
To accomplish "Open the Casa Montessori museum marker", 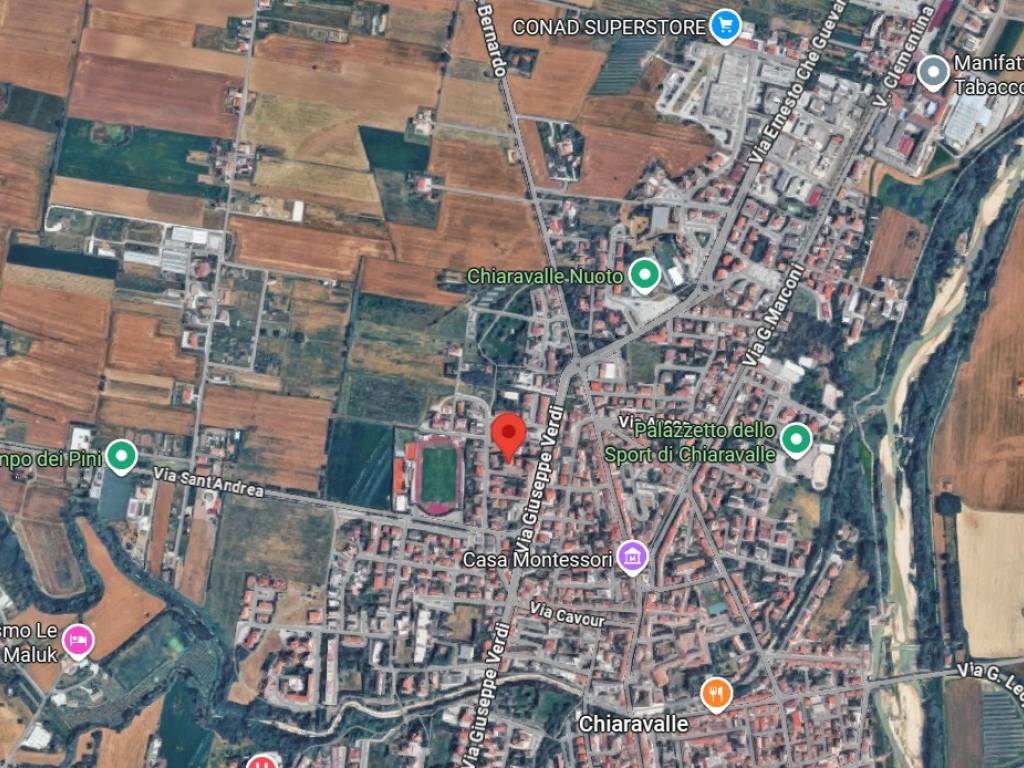I will 632,556.
